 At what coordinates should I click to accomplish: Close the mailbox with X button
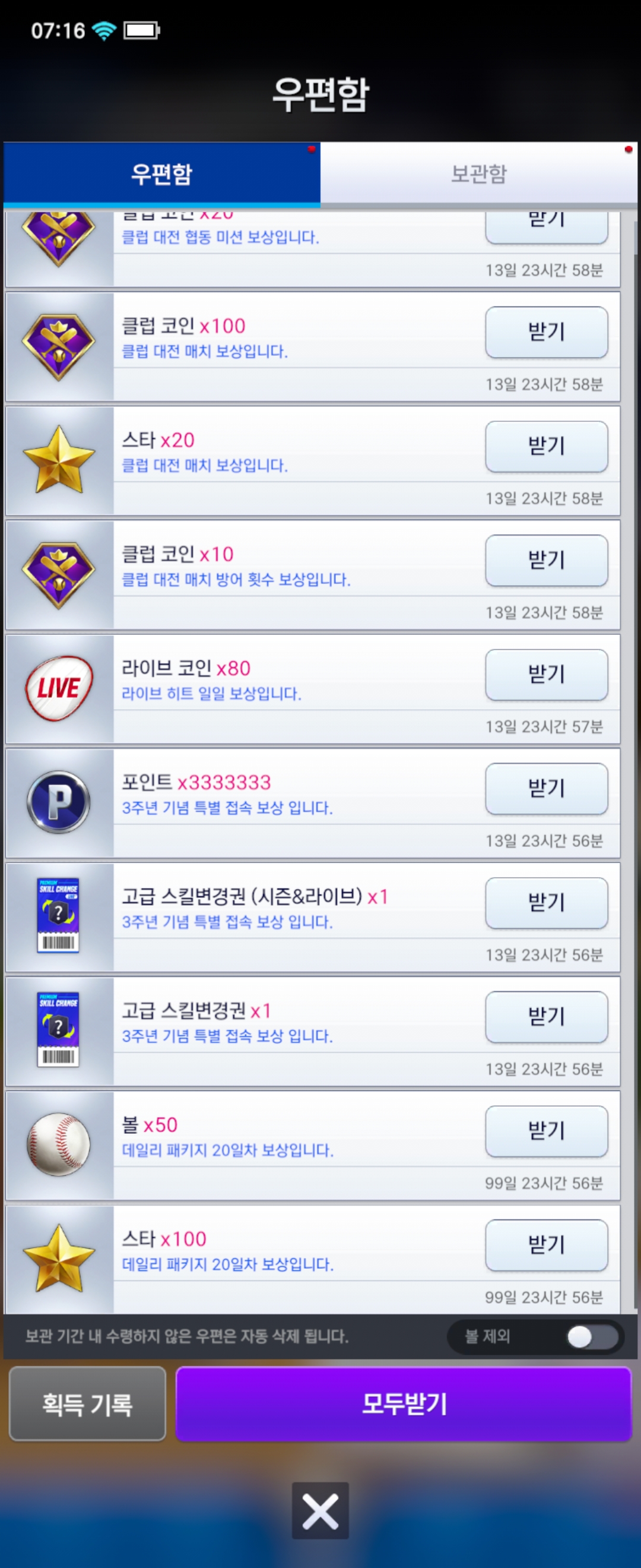click(x=320, y=1510)
